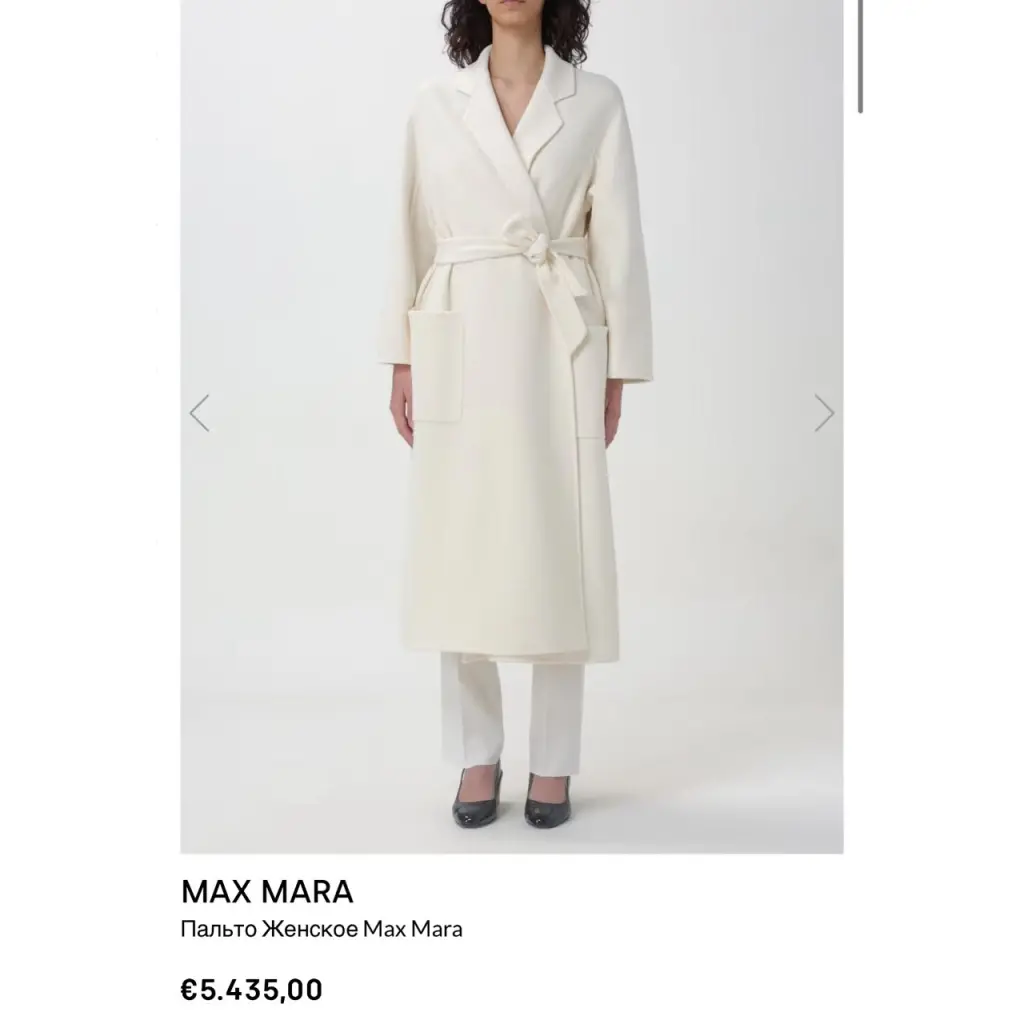Go back to the previous product photo
Viewport: 1024px width, 1024px height.
[200, 412]
